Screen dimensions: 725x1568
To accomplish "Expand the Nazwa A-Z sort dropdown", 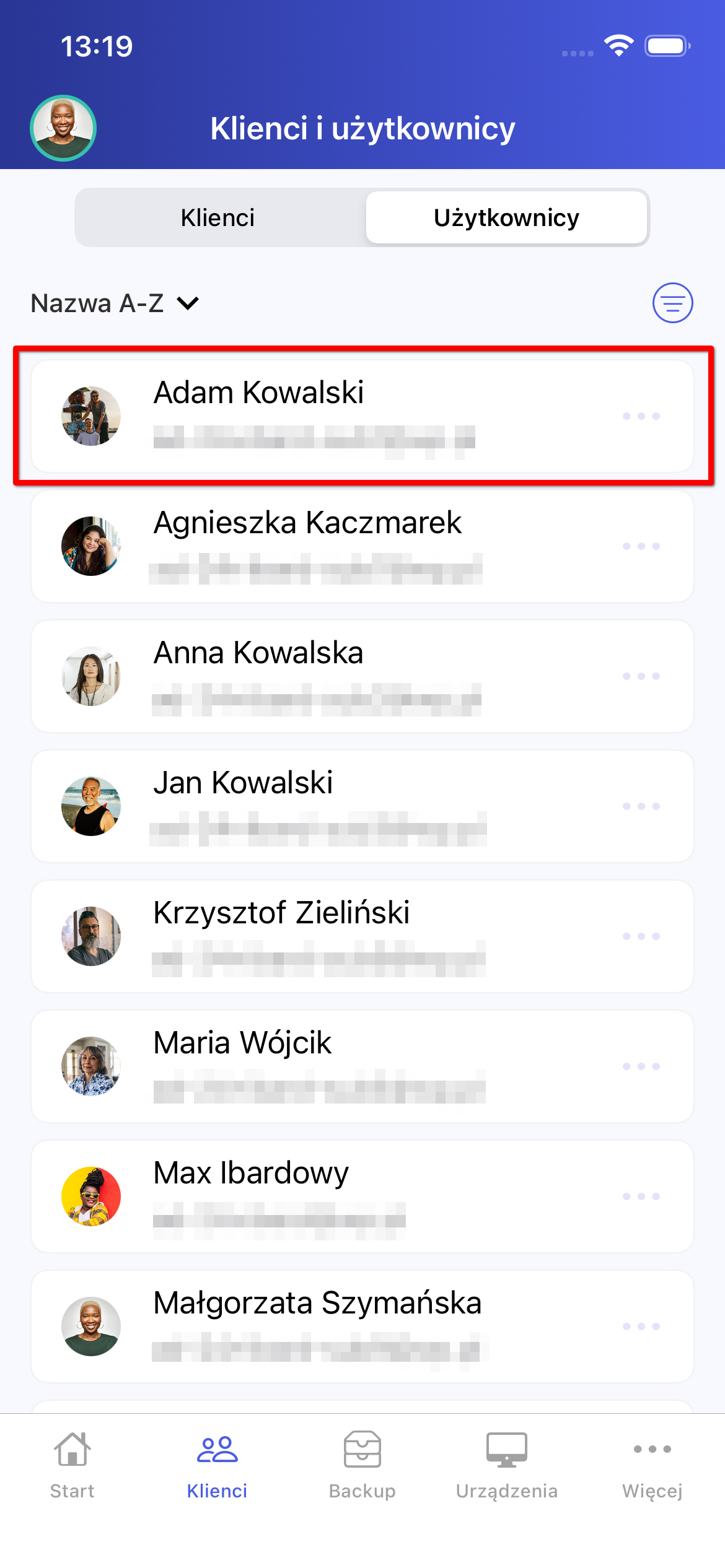I will [x=115, y=303].
